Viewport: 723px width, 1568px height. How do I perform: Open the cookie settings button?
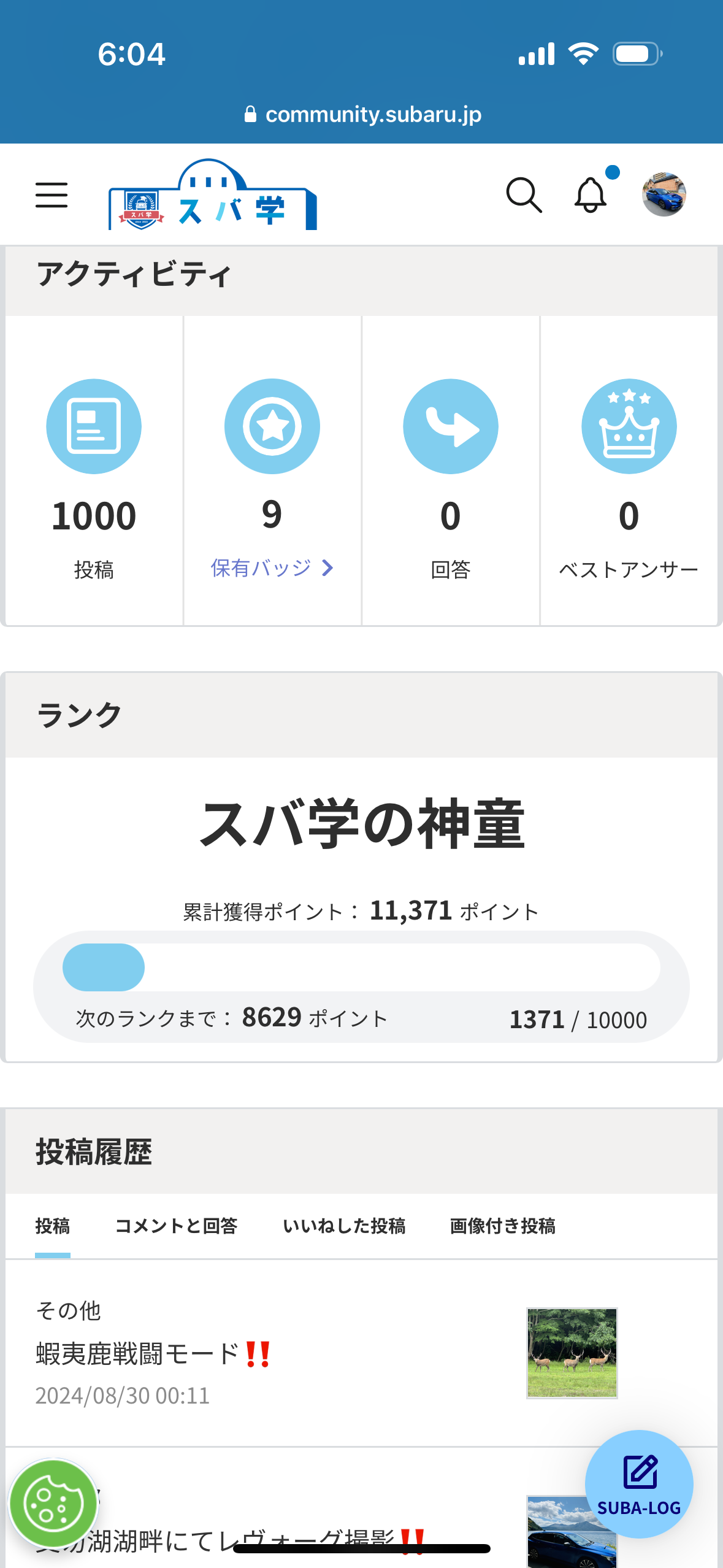(54, 1504)
